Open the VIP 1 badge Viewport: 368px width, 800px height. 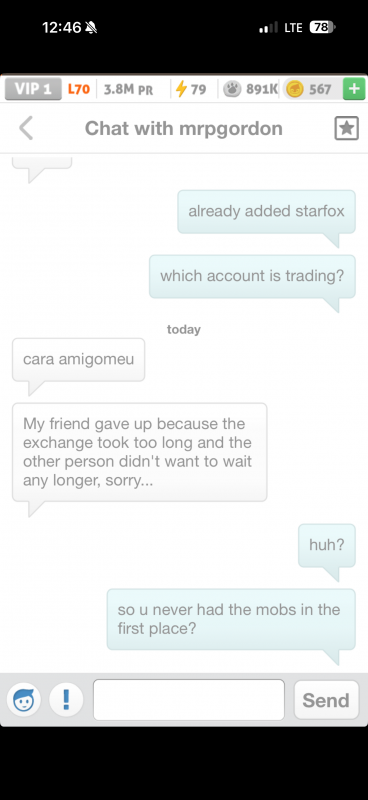[33, 89]
